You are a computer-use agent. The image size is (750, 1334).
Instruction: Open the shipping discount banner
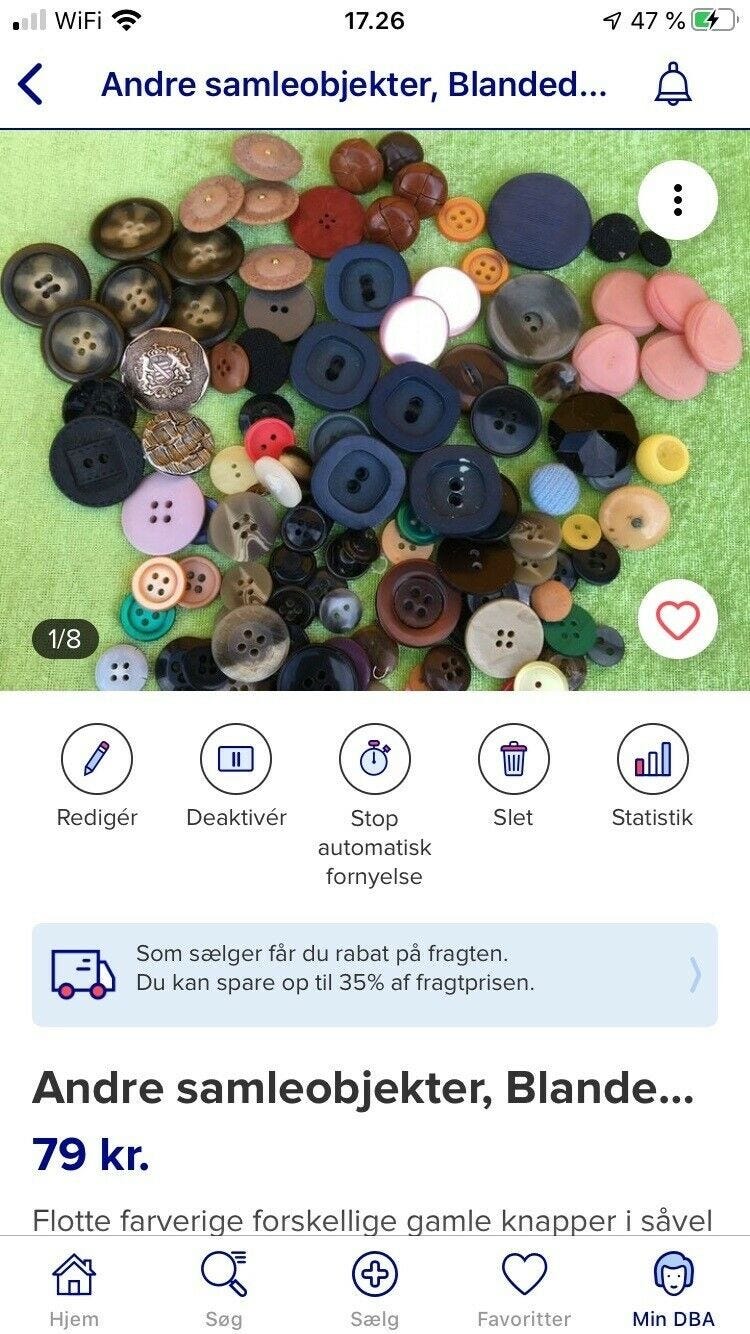tap(375, 974)
